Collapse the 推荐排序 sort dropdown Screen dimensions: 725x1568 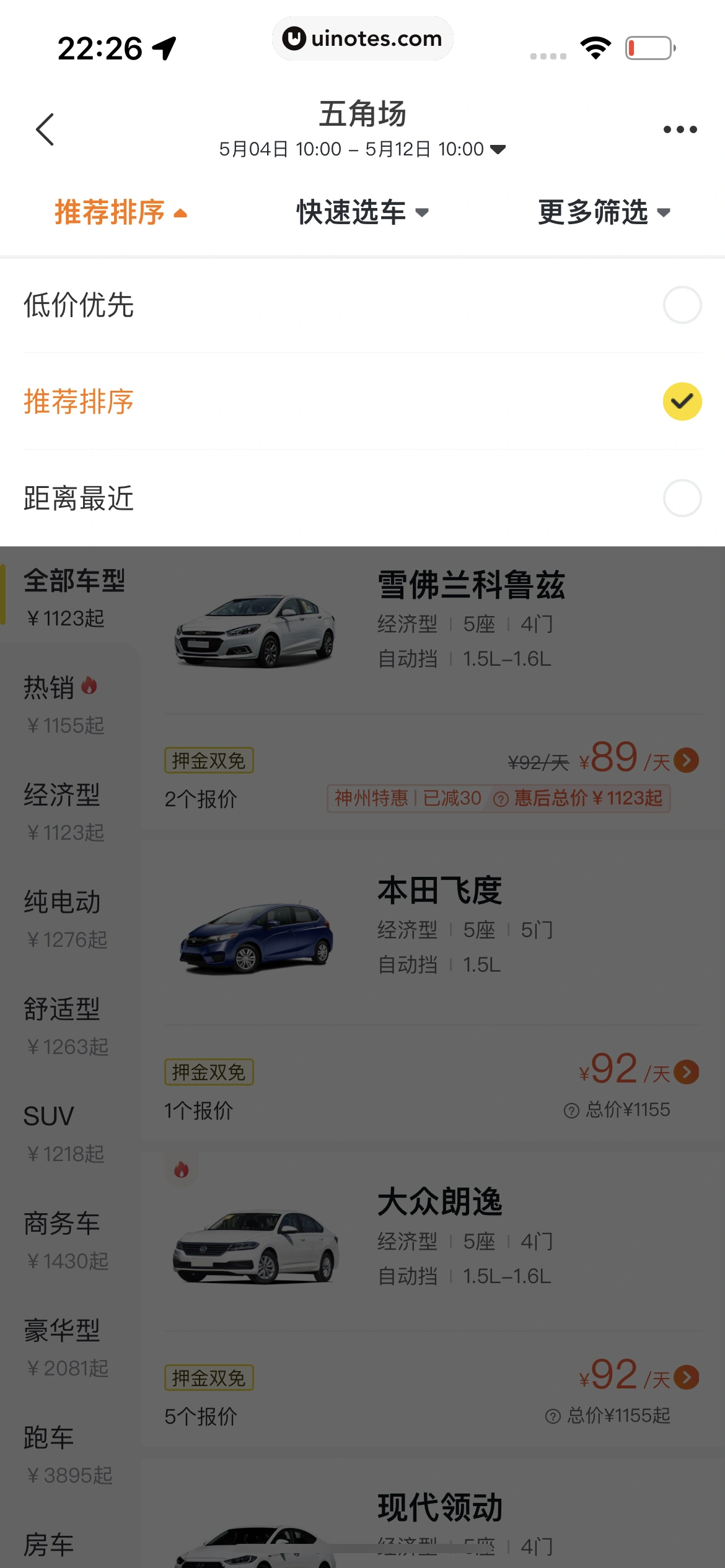[120, 212]
